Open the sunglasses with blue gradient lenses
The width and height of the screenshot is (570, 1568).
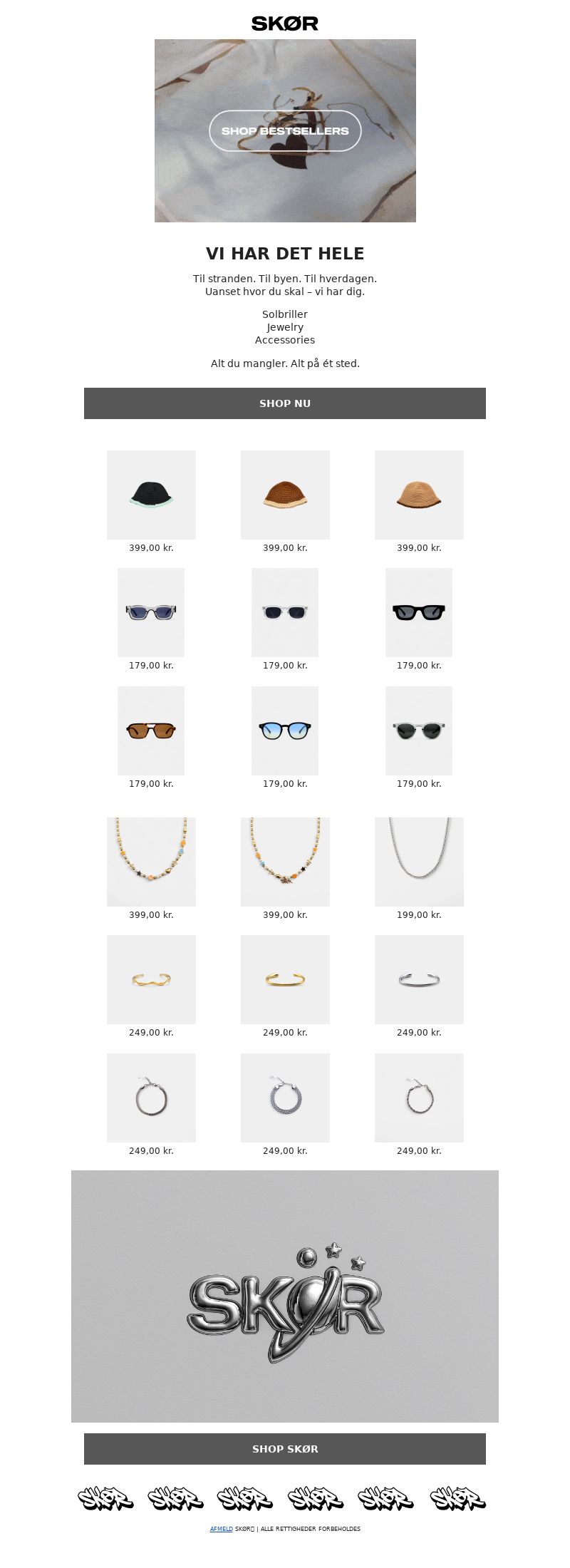(x=285, y=731)
